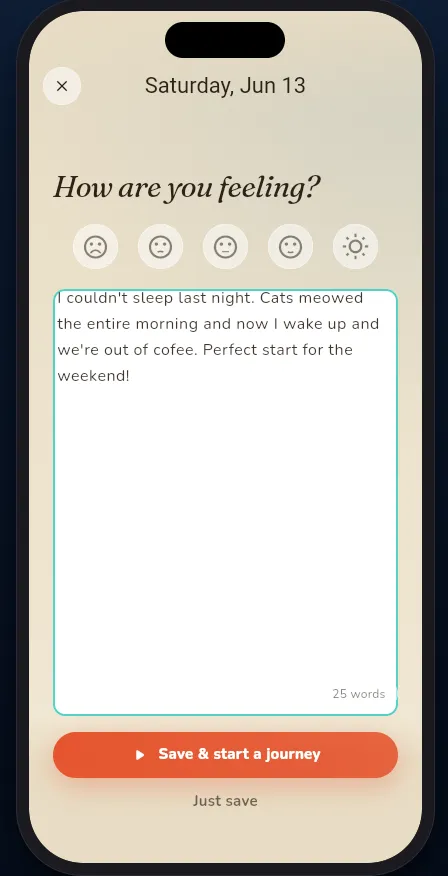This screenshot has width=448, height=876.
Task: Pick the neutral mood face
Action: coord(225,246)
